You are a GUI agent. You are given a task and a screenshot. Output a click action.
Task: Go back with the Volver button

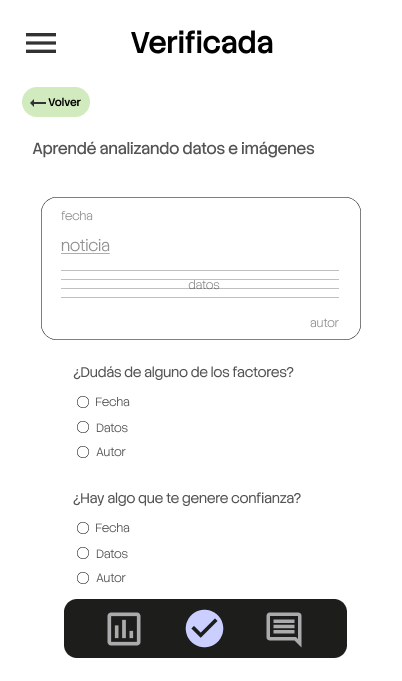[x=56, y=102]
